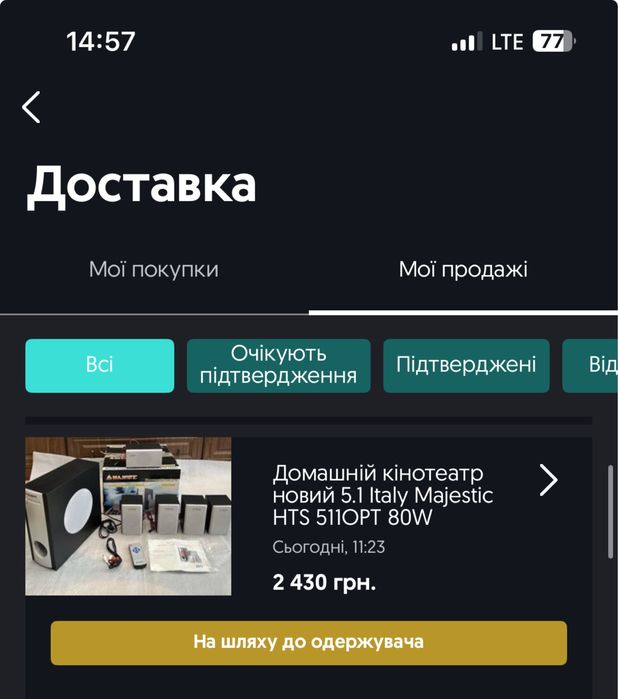Open the Домашній кінотеатр Majestic order
The height and width of the screenshot is (699, 618).
tap(383, 495)
